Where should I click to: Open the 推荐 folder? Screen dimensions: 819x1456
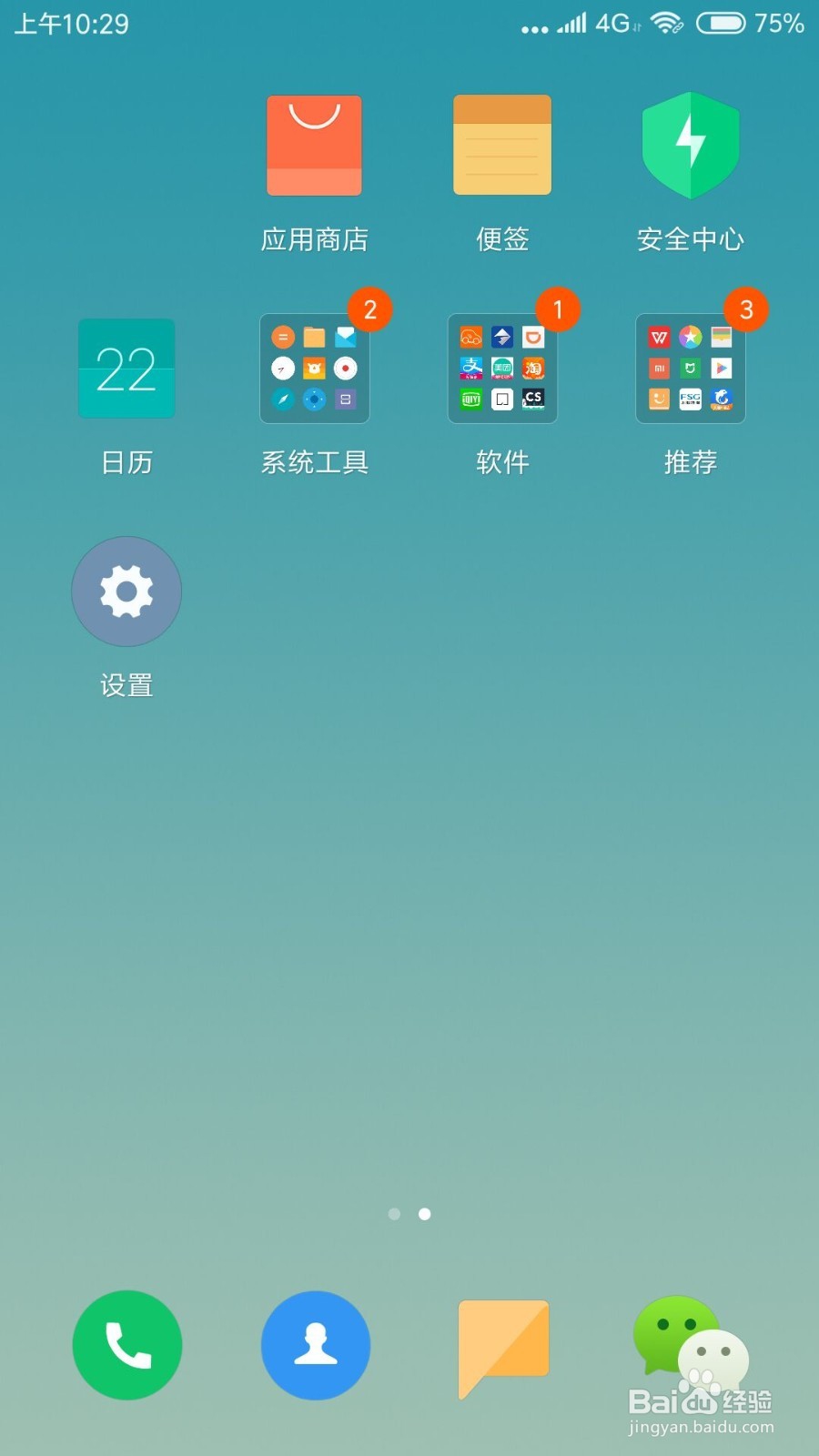[690, 369]
